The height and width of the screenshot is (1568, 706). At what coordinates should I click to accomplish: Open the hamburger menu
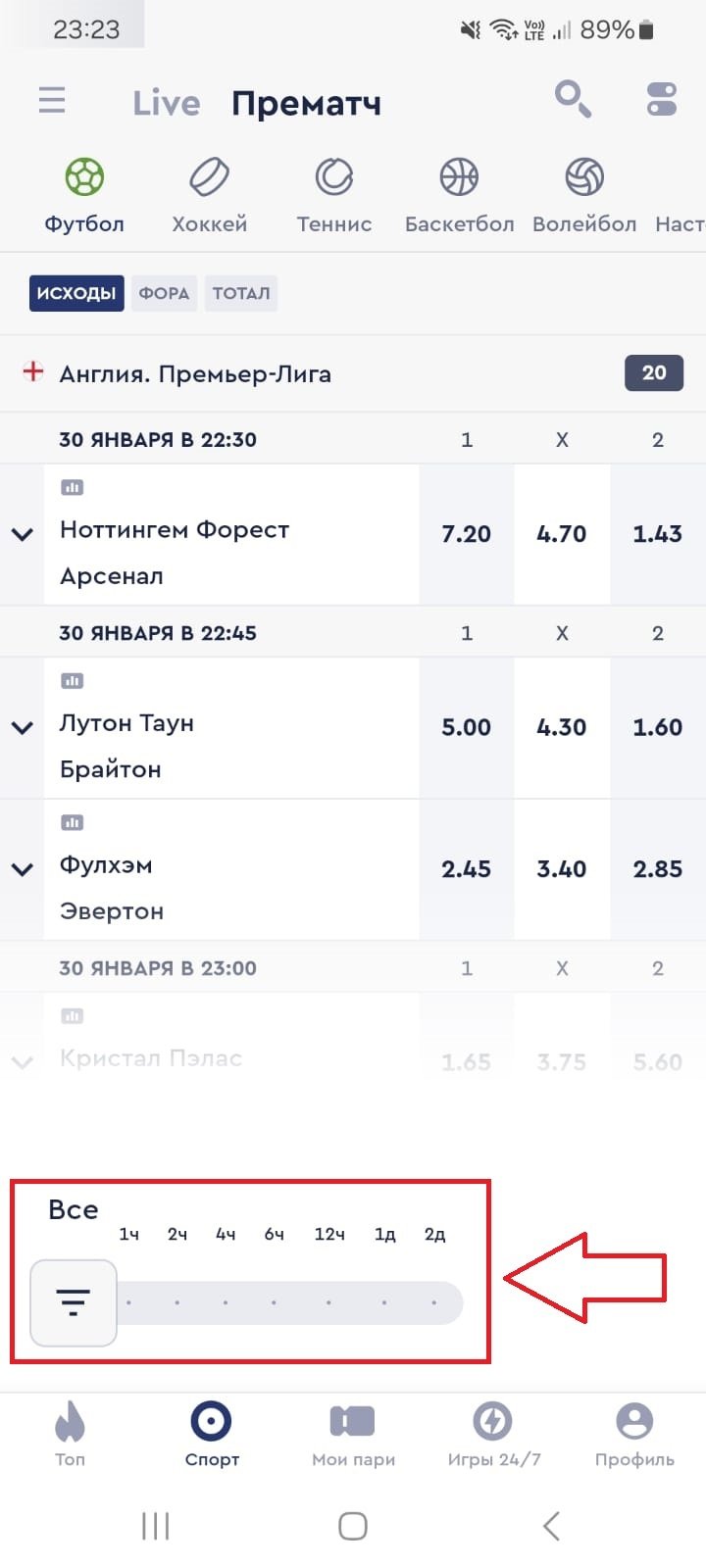tap(52, 100)
